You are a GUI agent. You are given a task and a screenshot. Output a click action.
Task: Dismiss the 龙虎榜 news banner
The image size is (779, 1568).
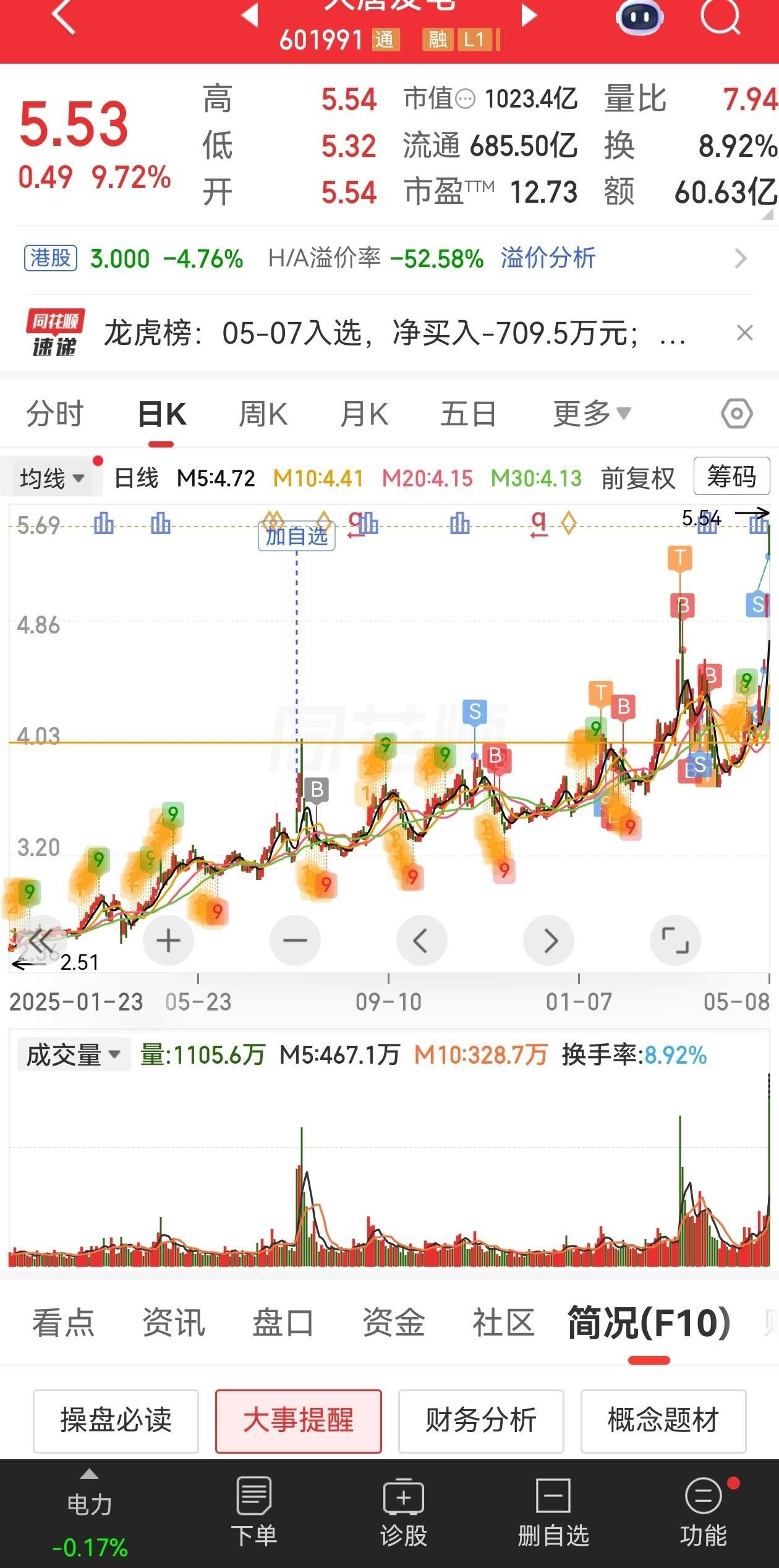[x=745, y=333]
